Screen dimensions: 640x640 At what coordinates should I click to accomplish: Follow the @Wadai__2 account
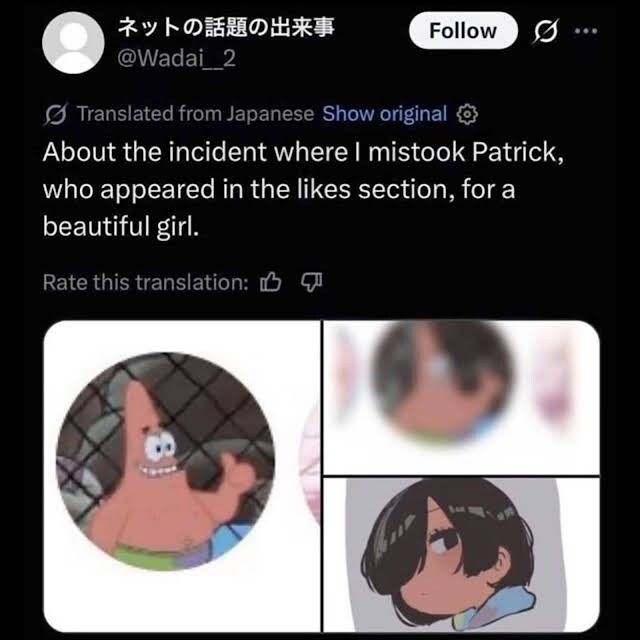(x=463, y=31)
